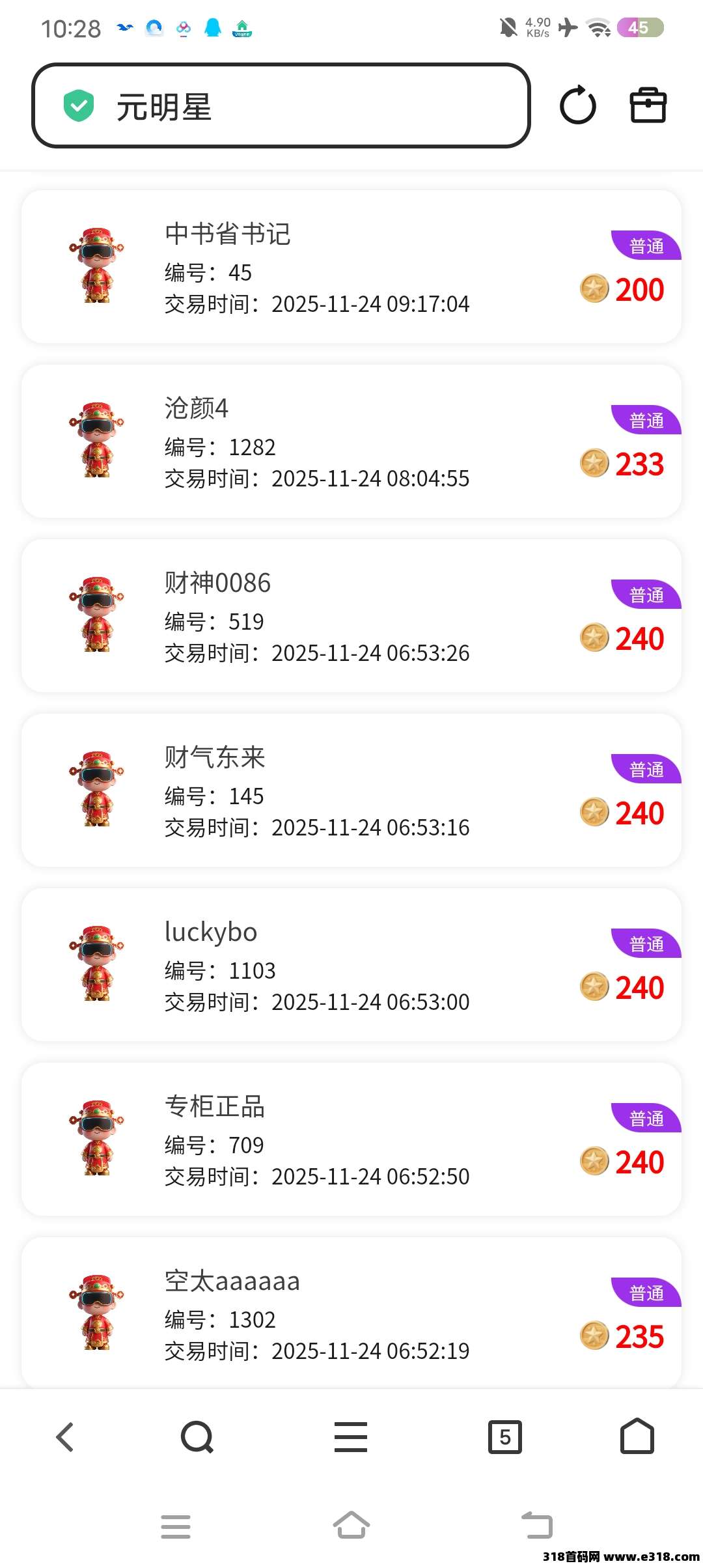View the 财神0086 transaction card
This screenshot has height=1568, width=703.
coord(351,616)
